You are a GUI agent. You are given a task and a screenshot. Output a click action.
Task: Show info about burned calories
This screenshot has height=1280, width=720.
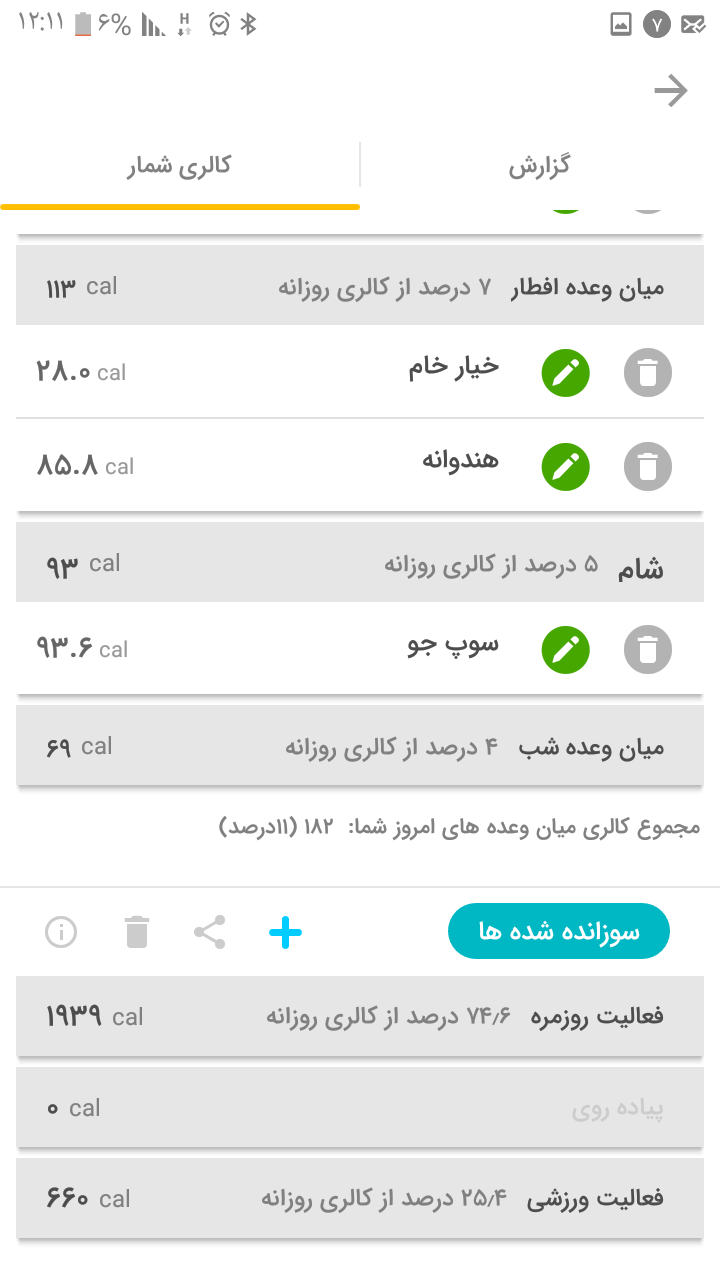[61, 933]
